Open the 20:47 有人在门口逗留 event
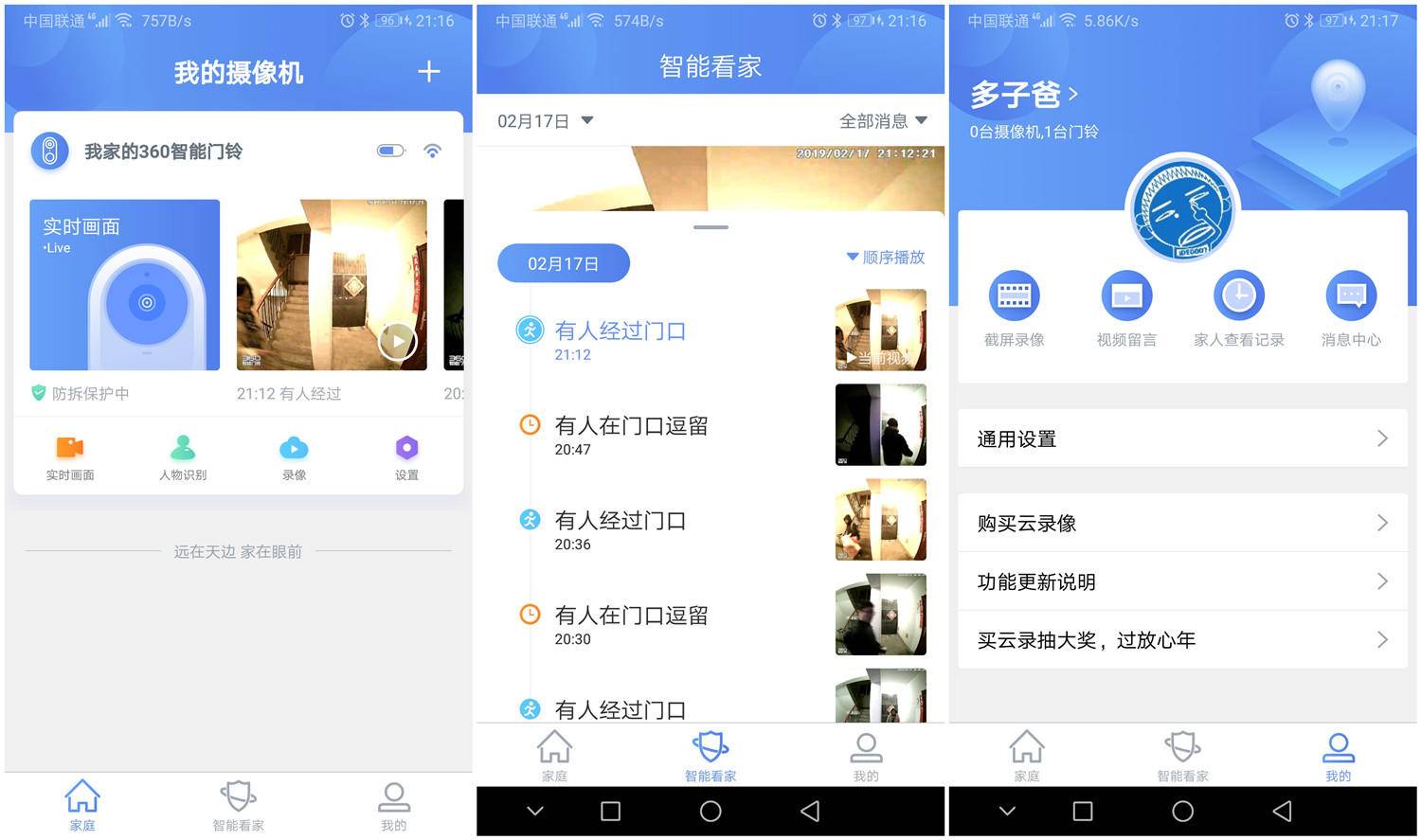This screenshot has width=1421, height=840. (631, 436)
